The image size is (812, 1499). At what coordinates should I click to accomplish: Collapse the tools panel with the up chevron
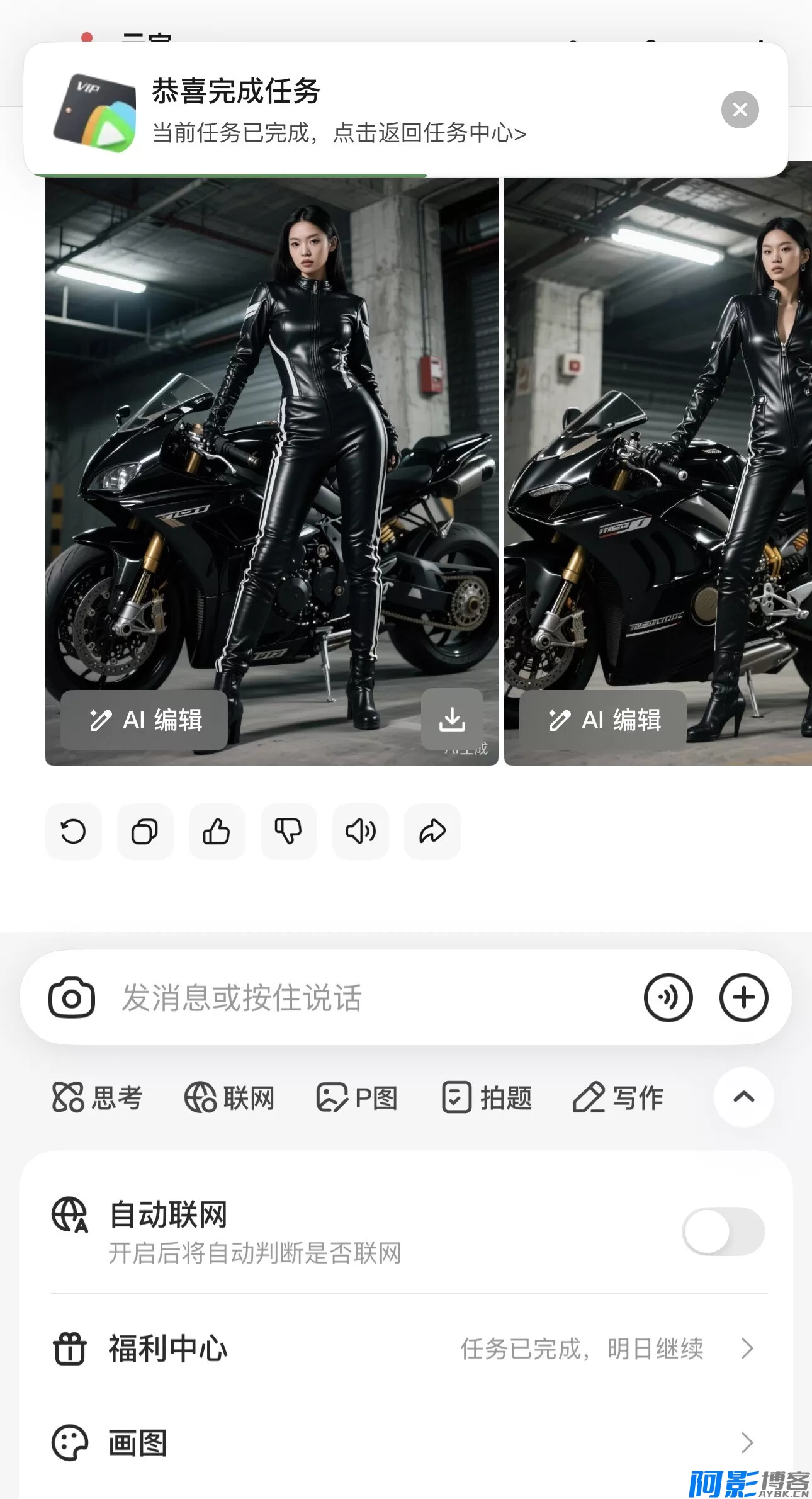tap(743, 1097)
